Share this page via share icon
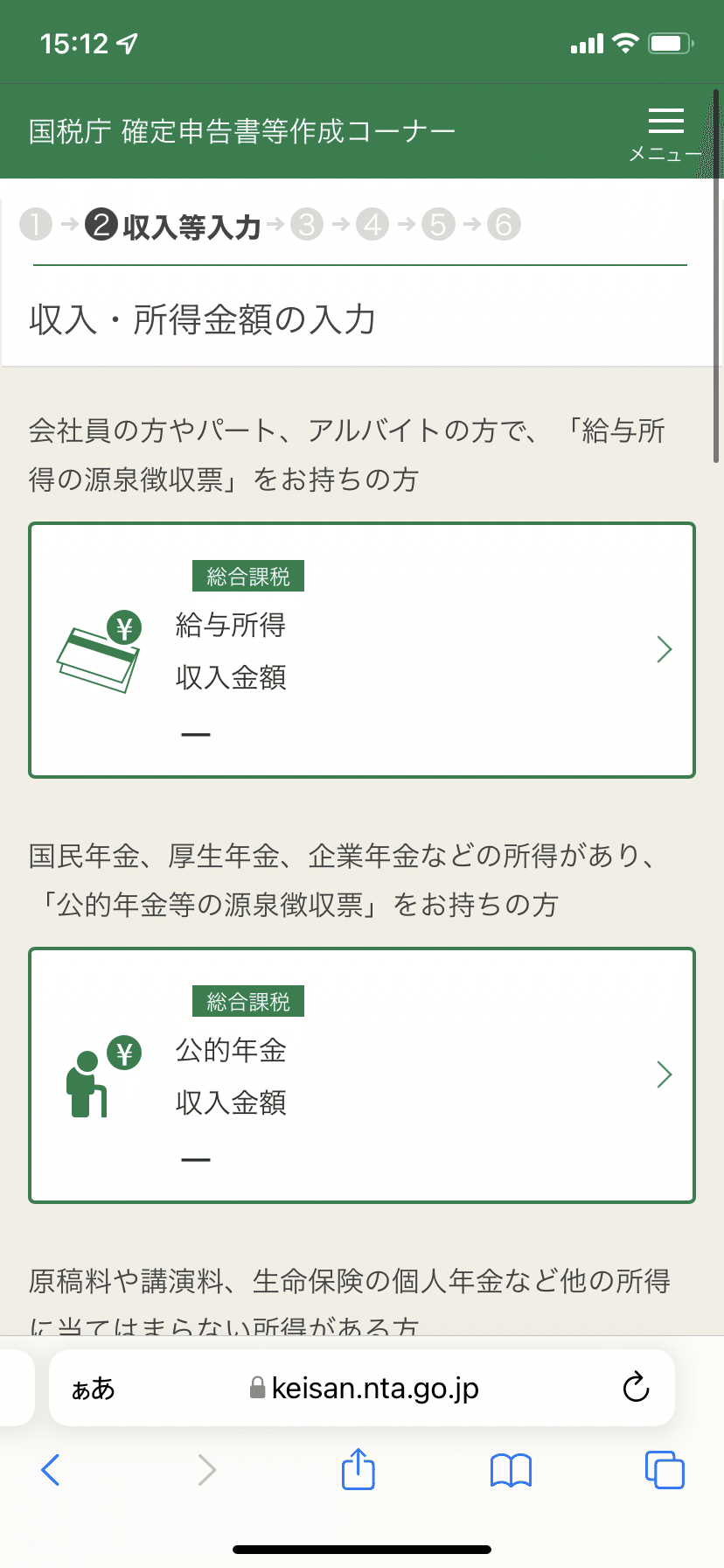724x1568 pixels. 358,1469
